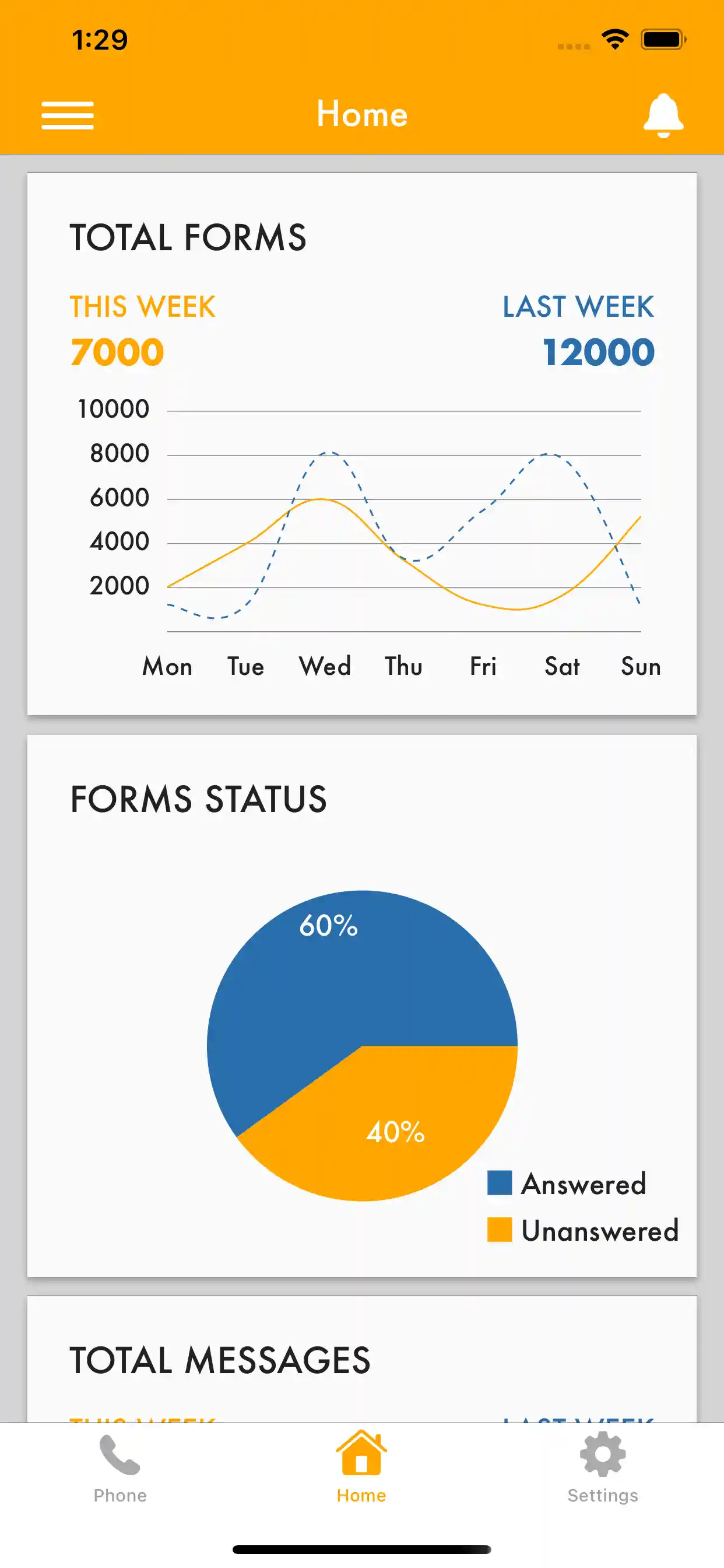
Task: Switch to the Phone tab
Action: (120, 1467)
